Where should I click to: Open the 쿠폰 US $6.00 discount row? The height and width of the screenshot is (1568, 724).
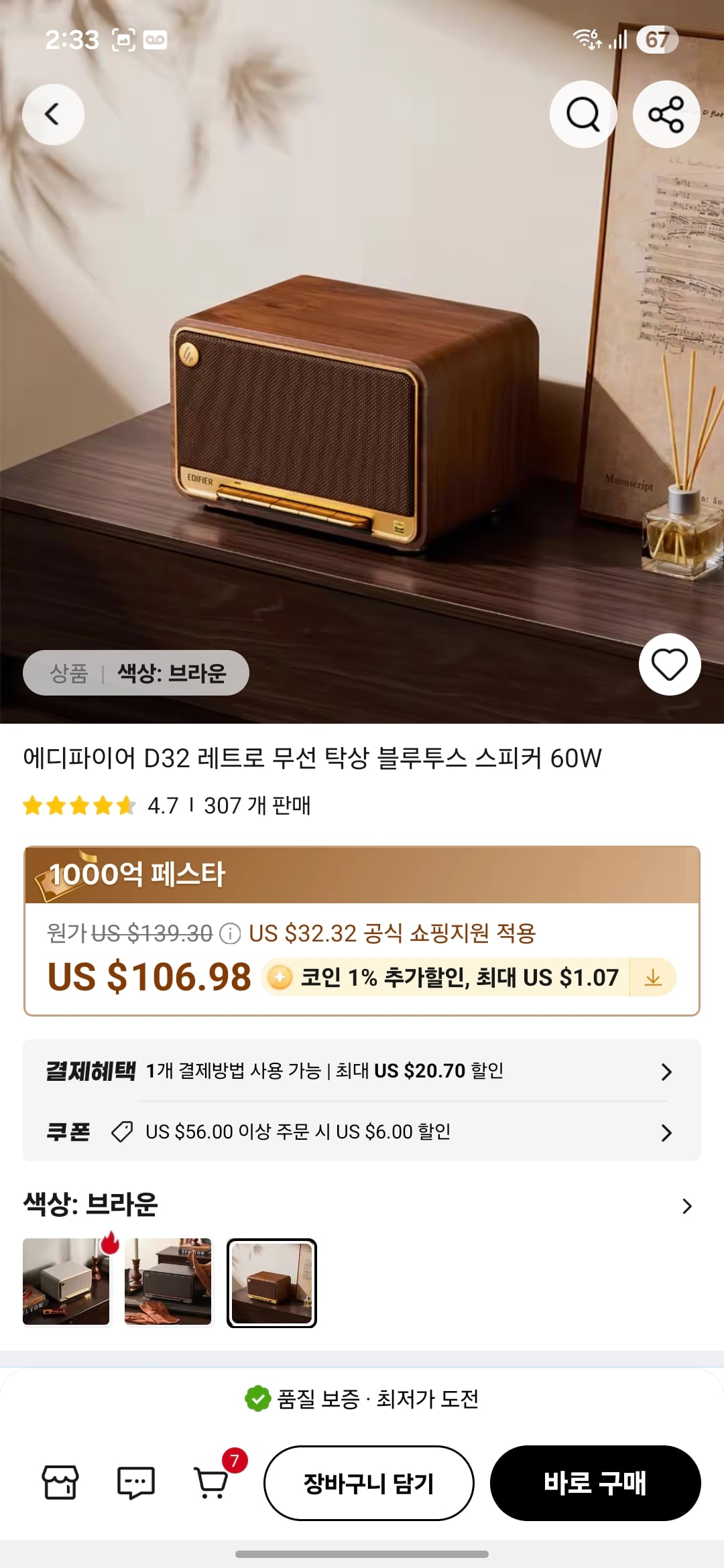tap(362, 1132)
